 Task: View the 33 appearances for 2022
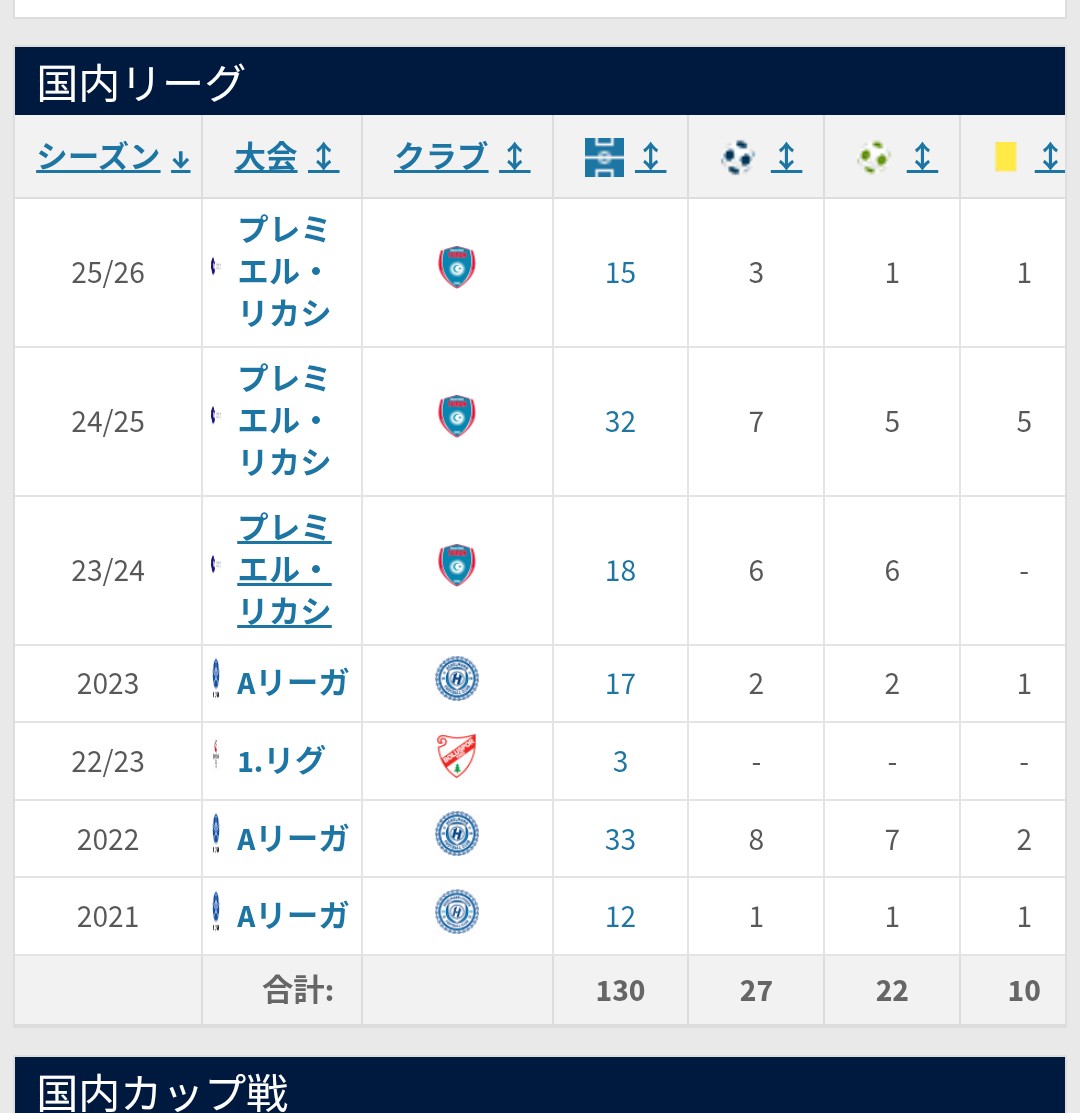[x=620, y=839]
